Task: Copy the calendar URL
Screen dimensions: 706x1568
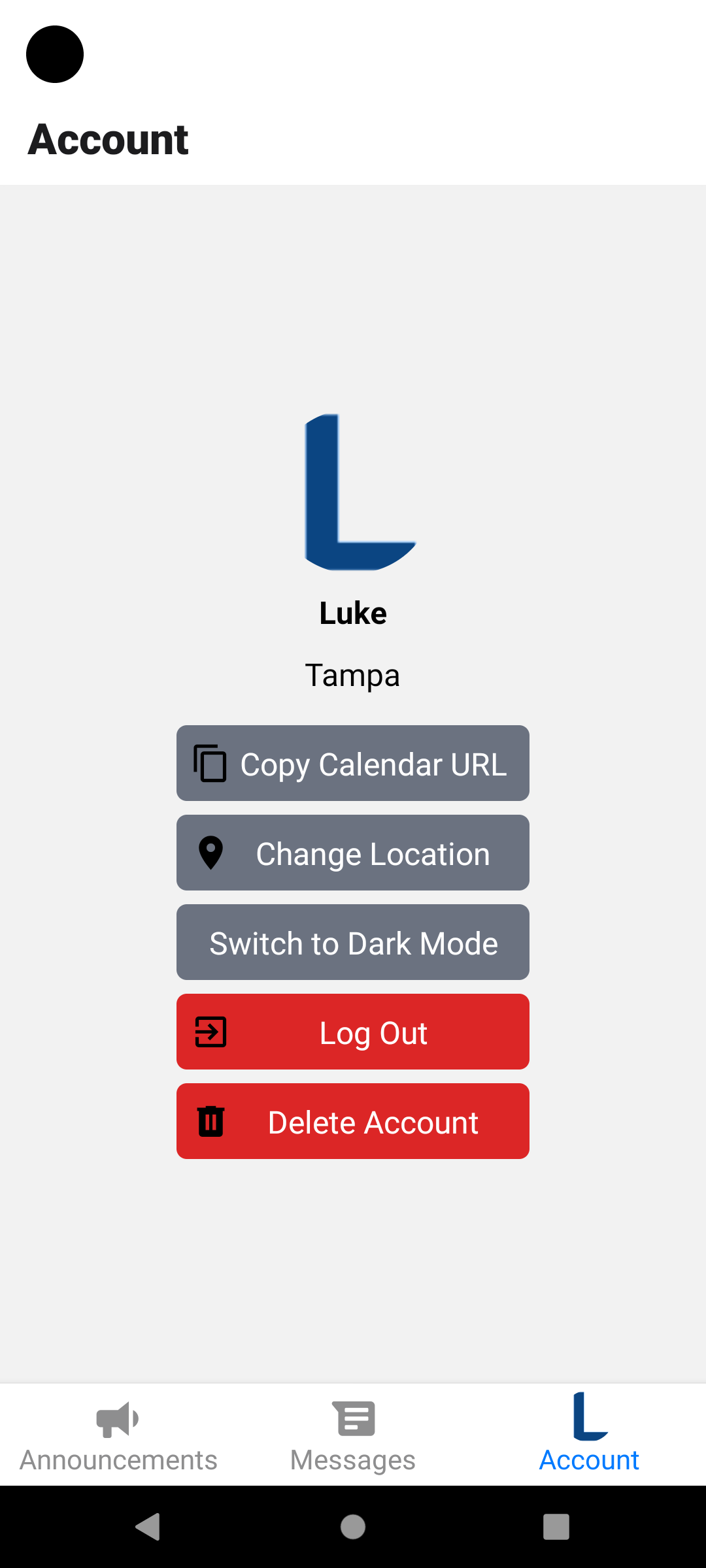Action: point(353,763)
